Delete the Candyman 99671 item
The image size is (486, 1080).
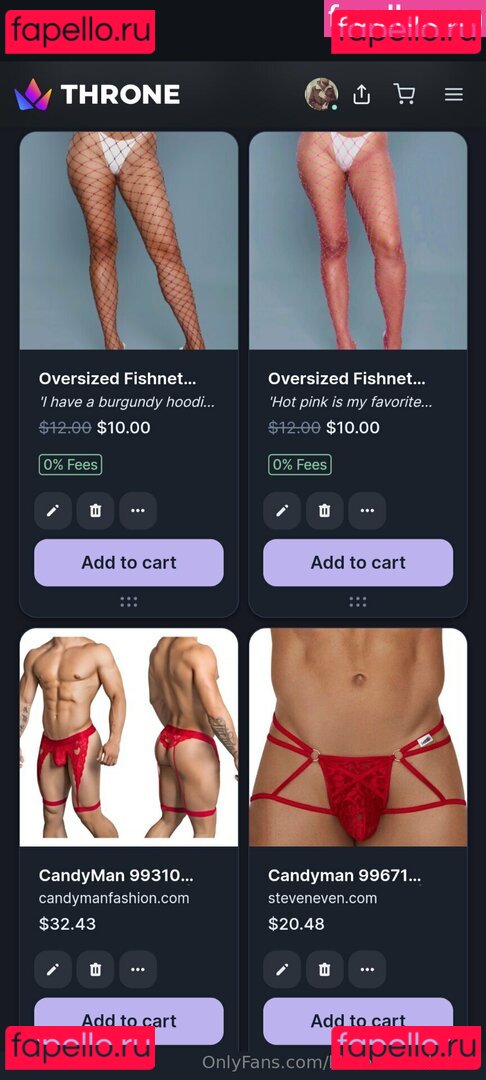[x=325, y=970]
